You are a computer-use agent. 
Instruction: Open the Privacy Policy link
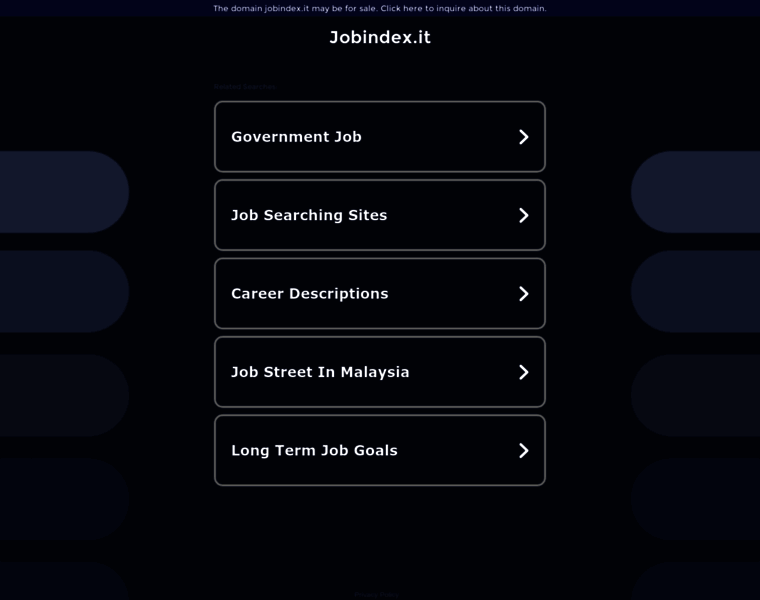(376, 594)
